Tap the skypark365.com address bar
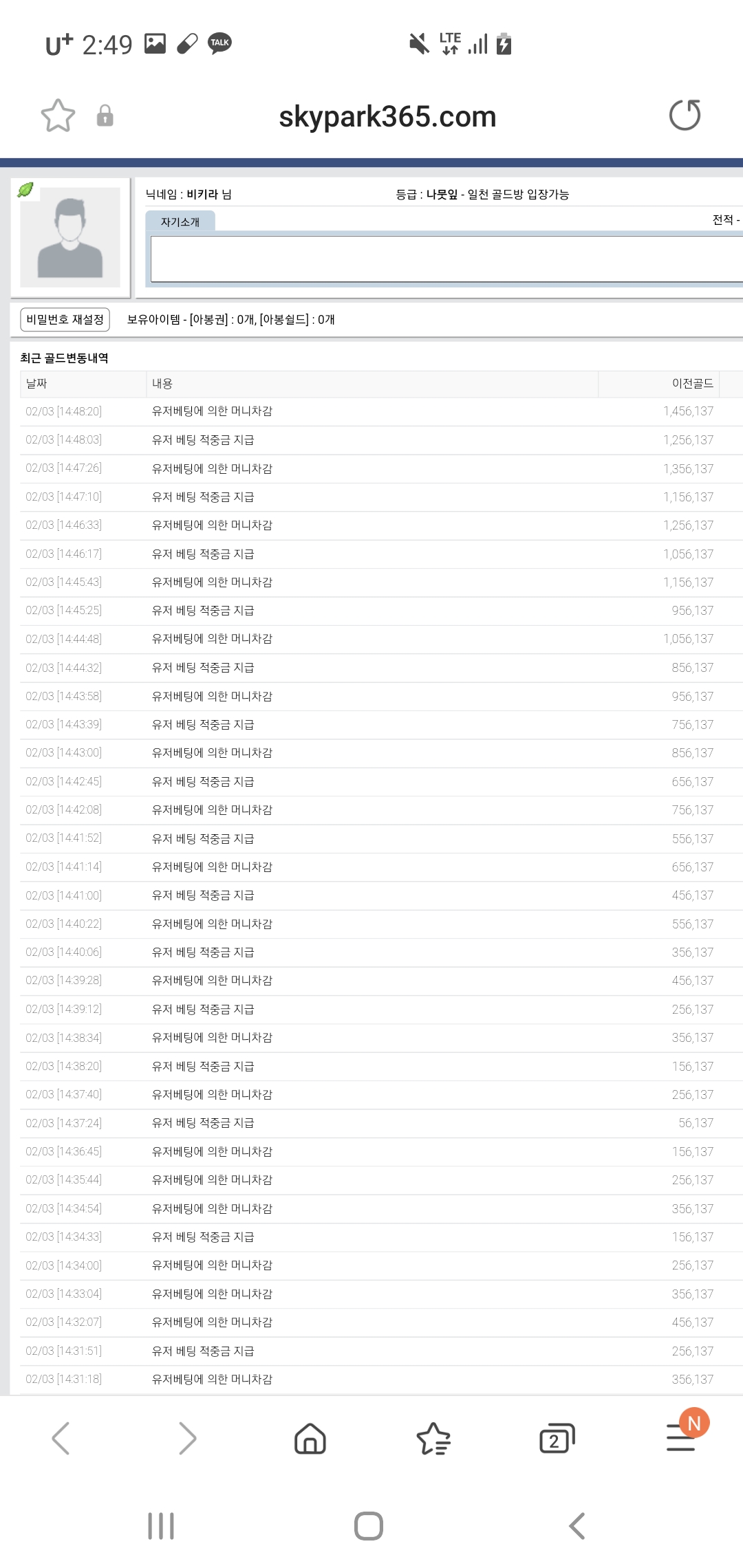The height and width of the screenshot is (1568, 743). (x=387, y=116)
